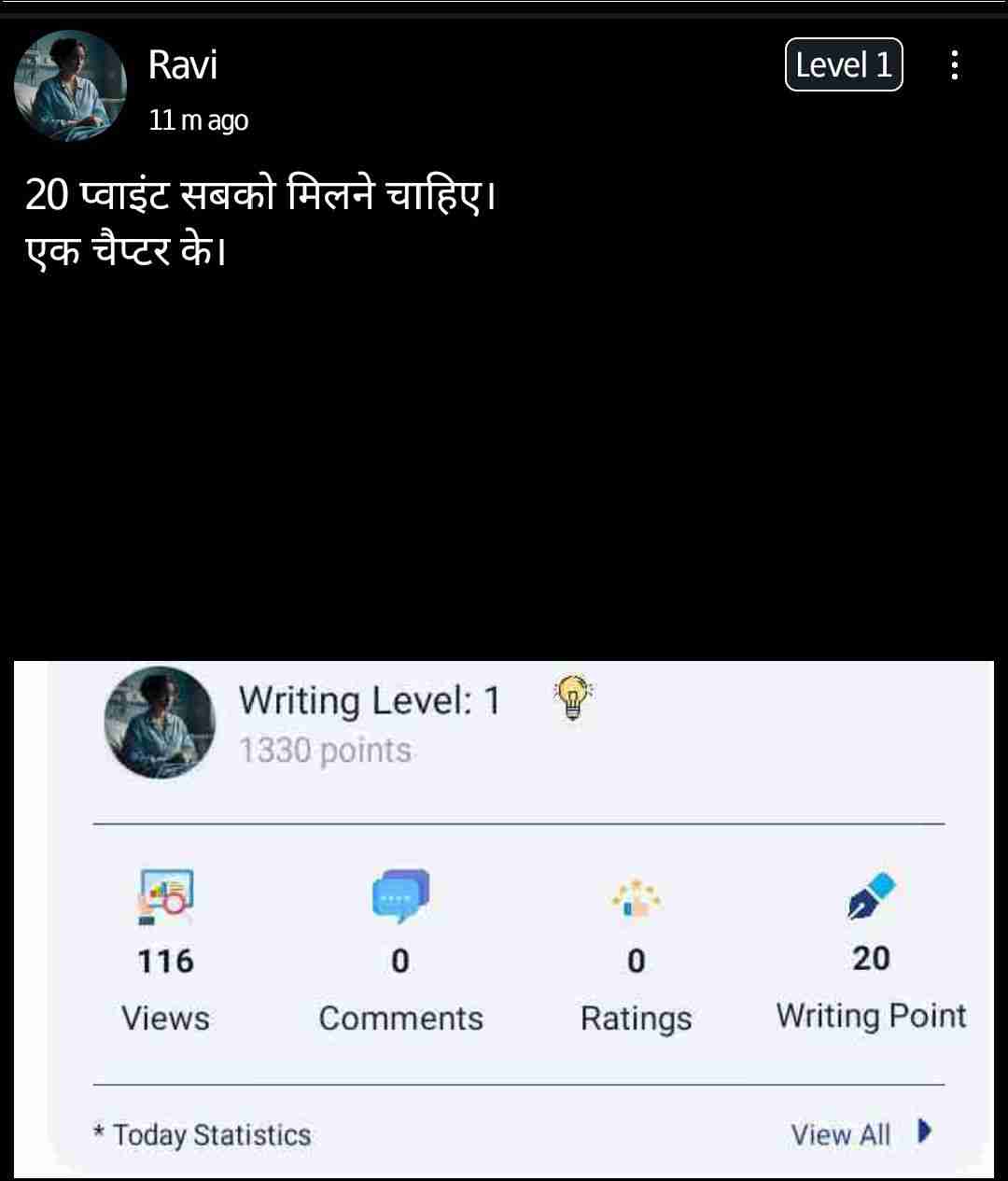Expand the Today Statistics panel
Viewport: 1008px width, 1181px height.
pyautogui.click(x=202, y=1134)
